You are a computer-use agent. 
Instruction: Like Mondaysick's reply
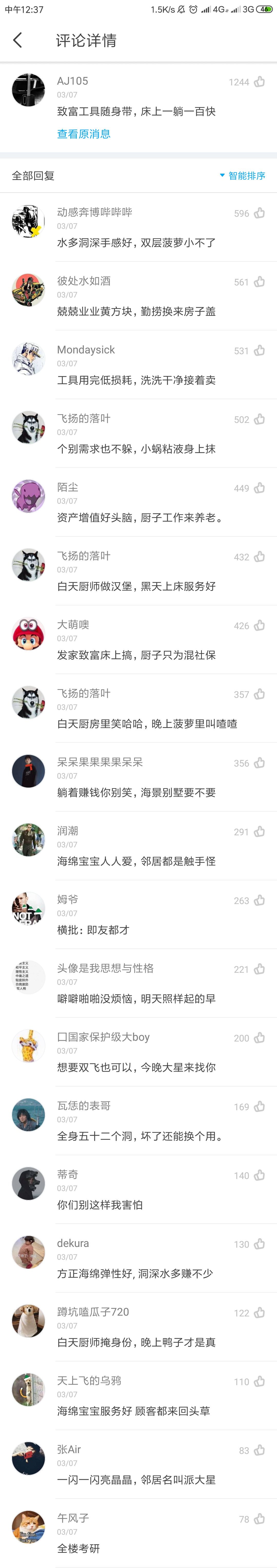click(259, 351)
